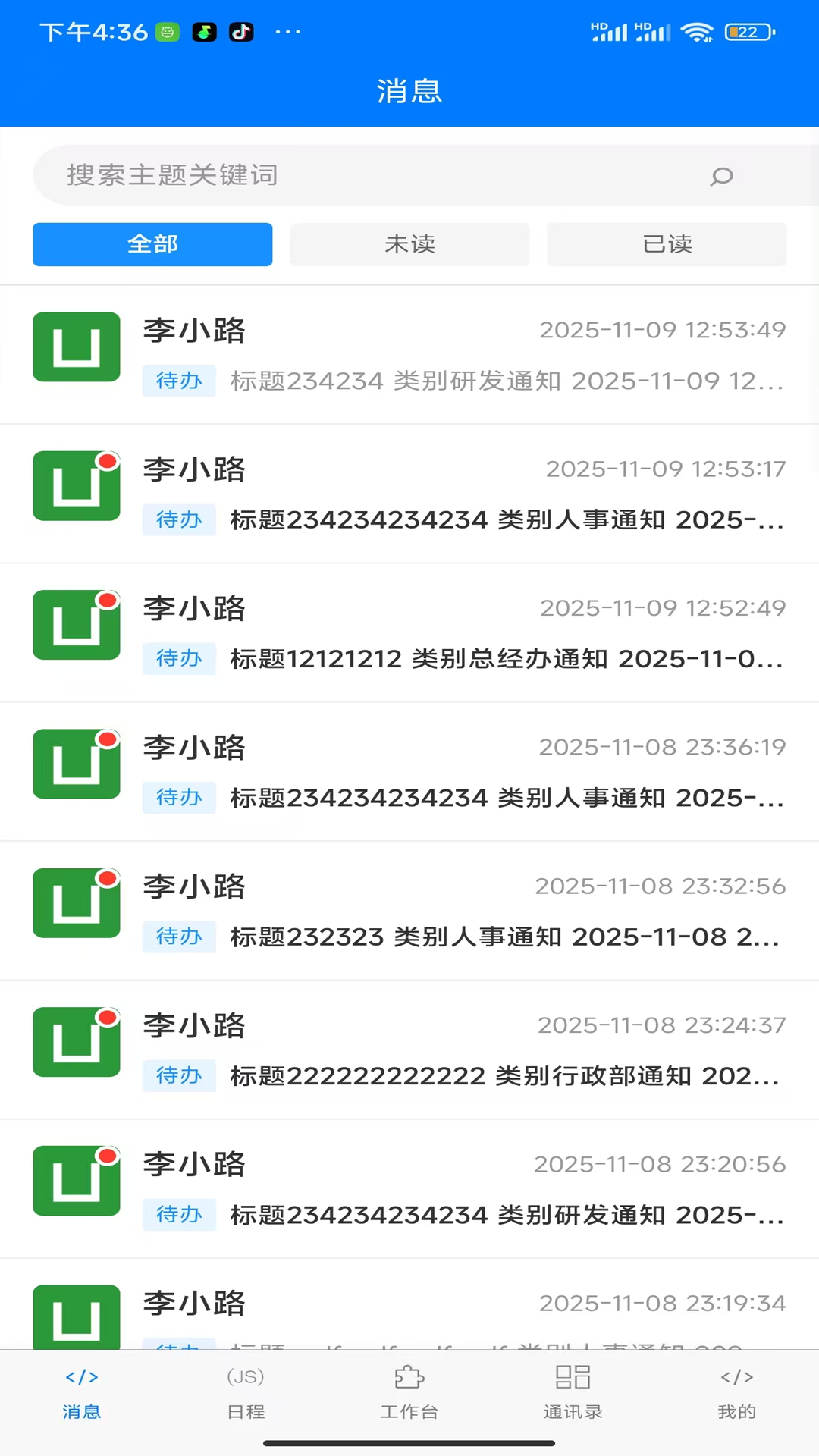Select the 已读 read filter

click(x=667, y=244)
